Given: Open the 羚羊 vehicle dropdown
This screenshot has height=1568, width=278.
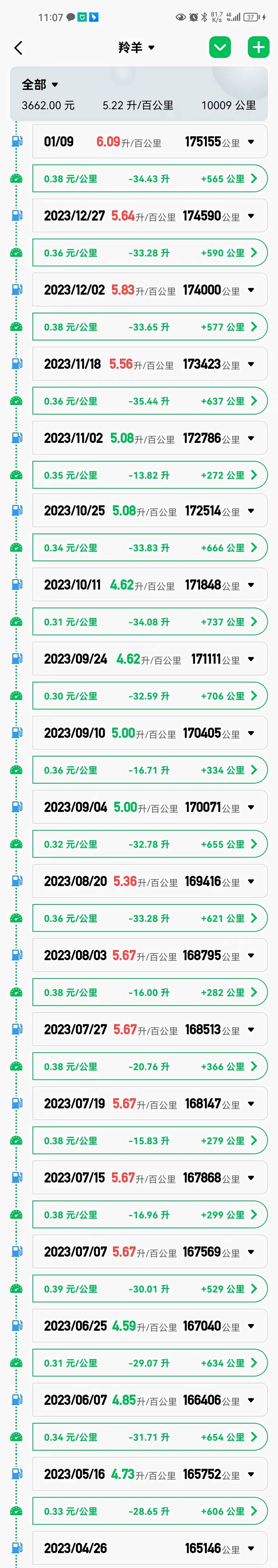Looking at the screenshot, I should coord(136,48).
